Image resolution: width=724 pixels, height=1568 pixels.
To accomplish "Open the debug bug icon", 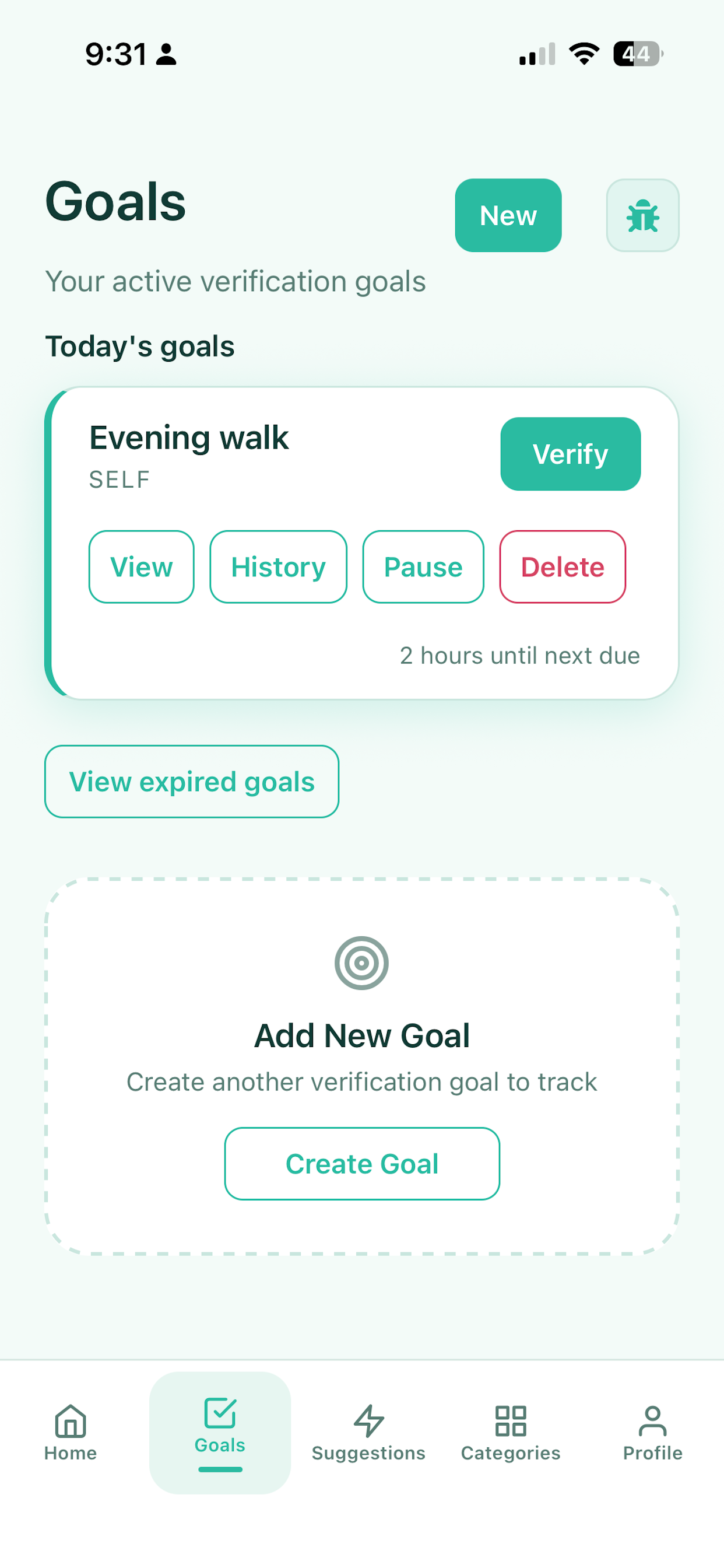I will pos(642,215).
